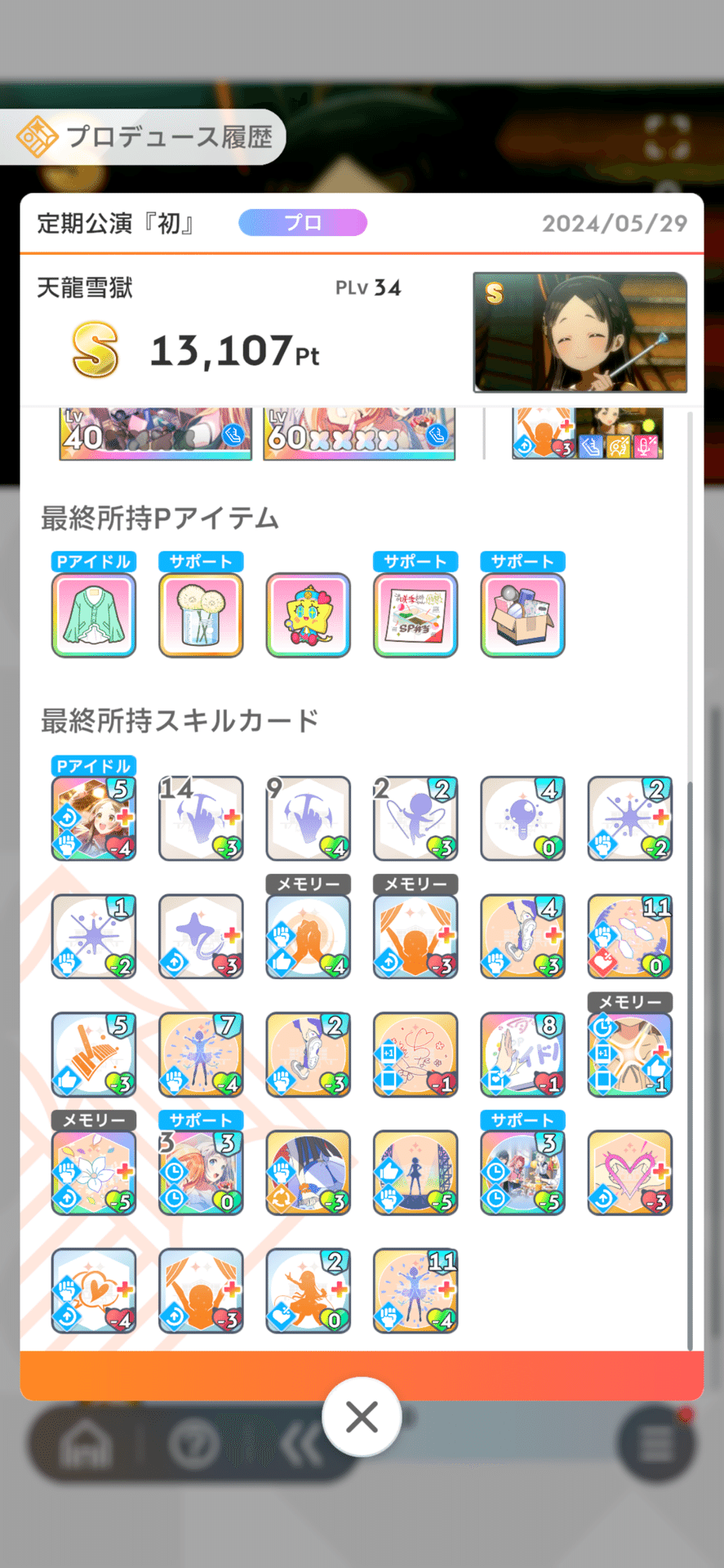Click the プロ difficulty badge
This screenshot has width=724, height=1568.
pyautogui.click(x=302, y=222)
